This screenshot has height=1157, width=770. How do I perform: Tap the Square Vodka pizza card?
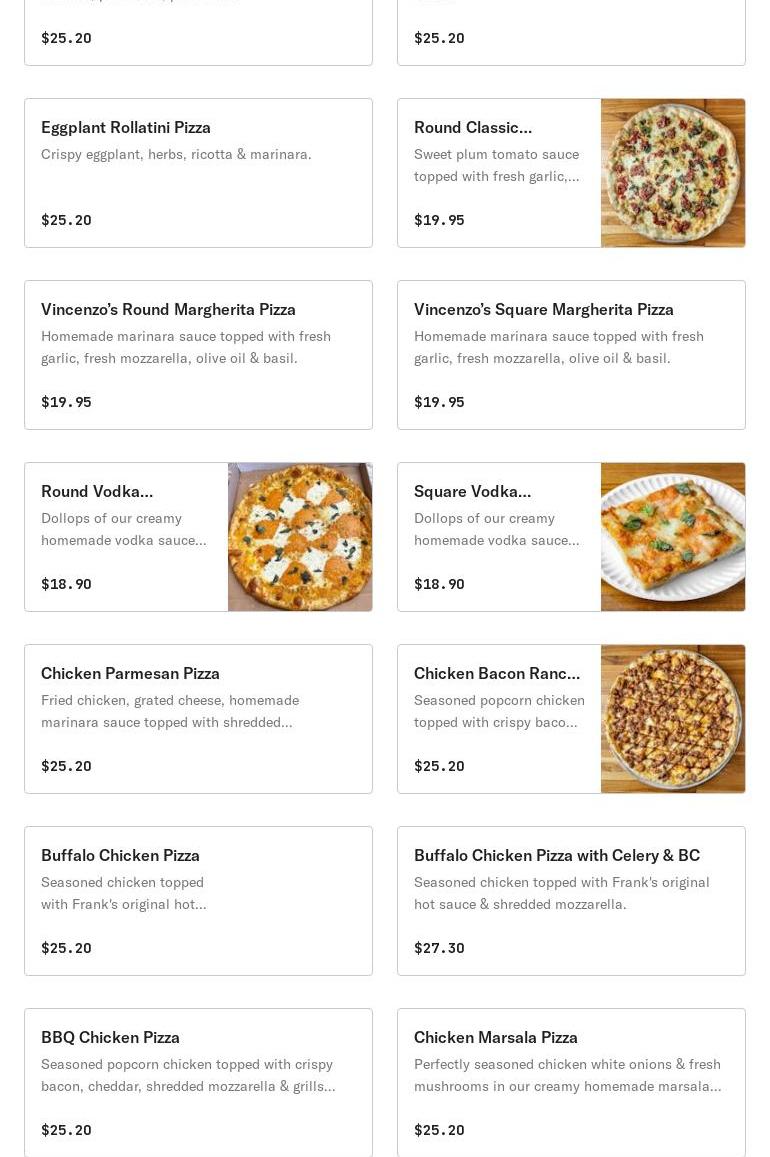point(571,537)
